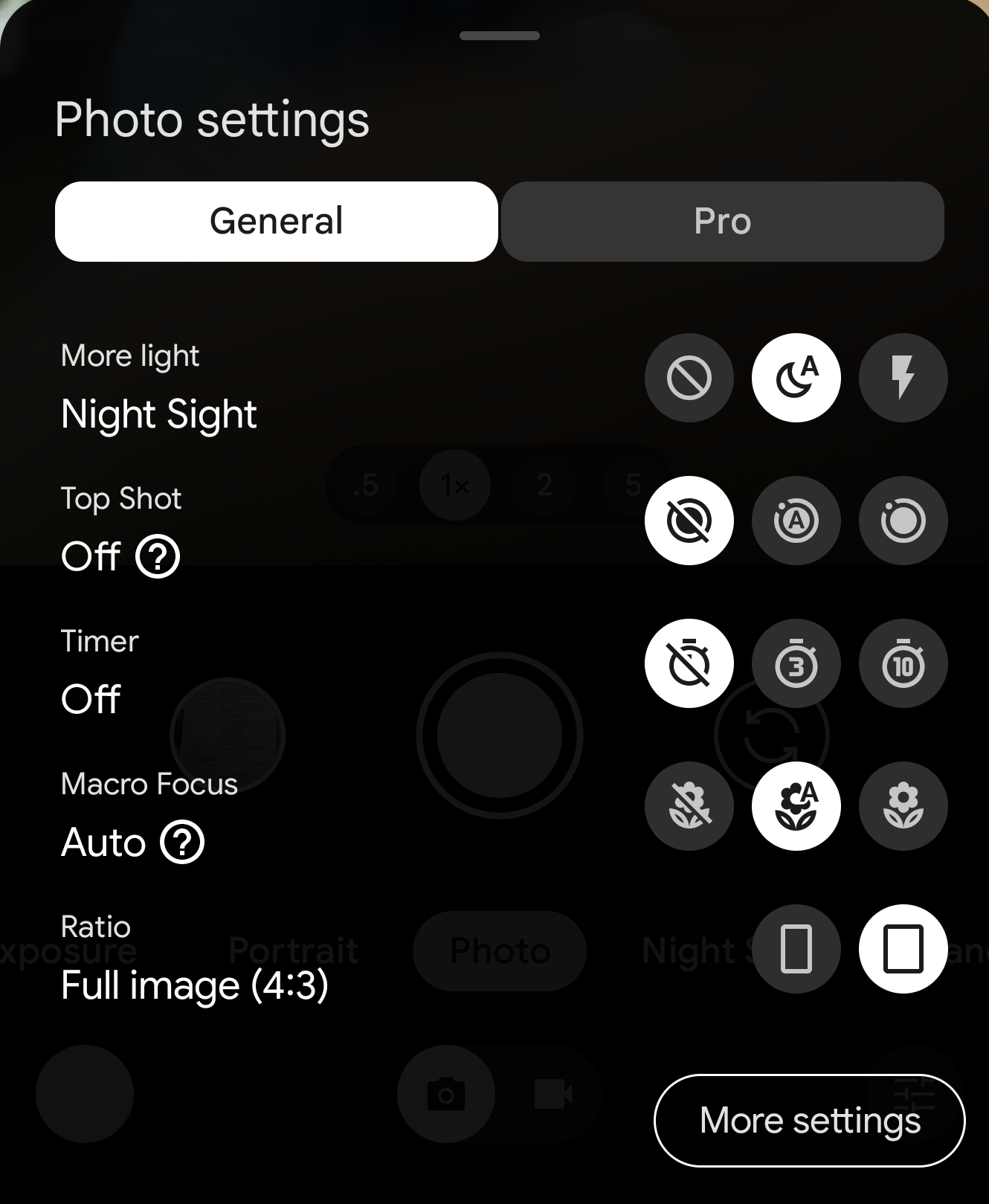989x1204 pixels.
Task: Disable the timer
Action: [x=689, y=663]
